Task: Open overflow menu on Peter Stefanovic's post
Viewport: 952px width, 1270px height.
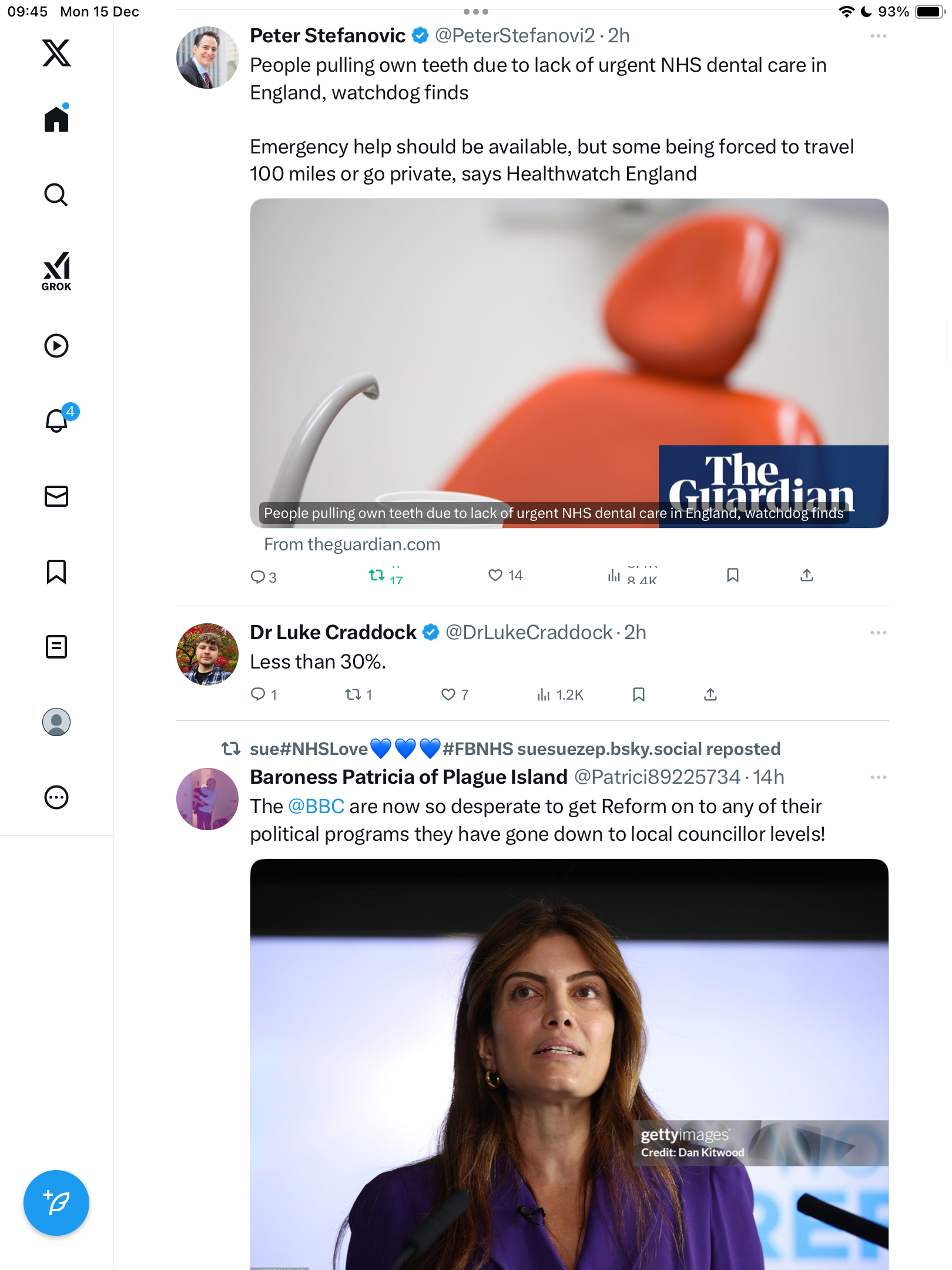Action: [x=878, y=36]
